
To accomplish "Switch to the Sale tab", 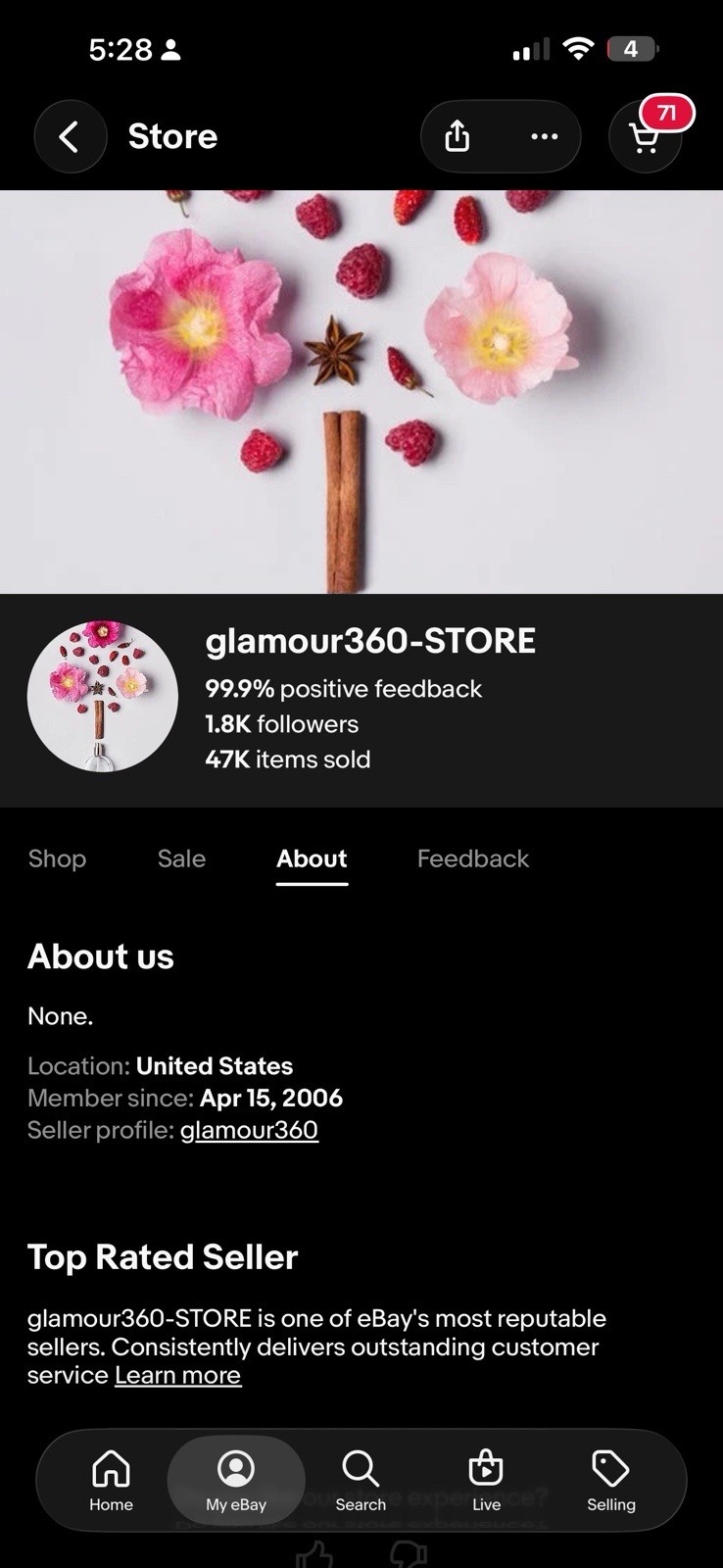I will (x=181, y=858).
